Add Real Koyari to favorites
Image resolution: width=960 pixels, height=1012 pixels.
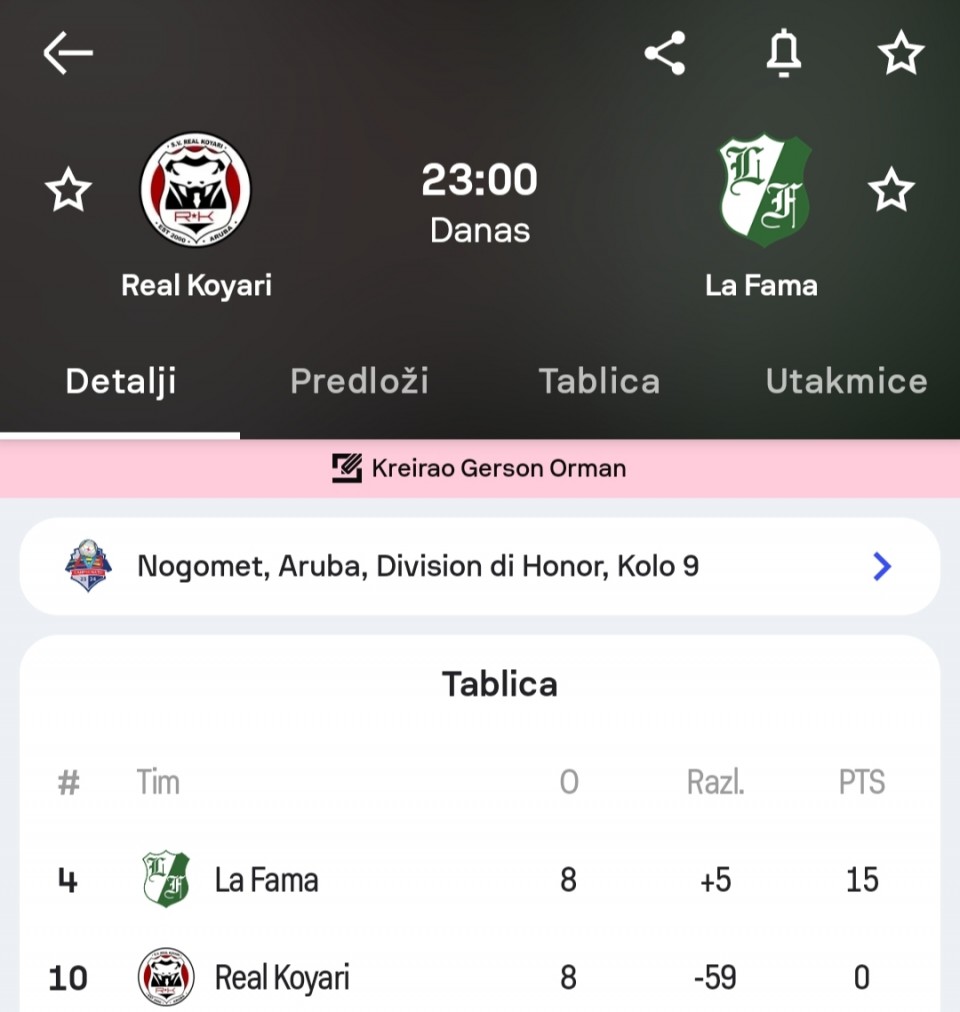tap(69, 190)
